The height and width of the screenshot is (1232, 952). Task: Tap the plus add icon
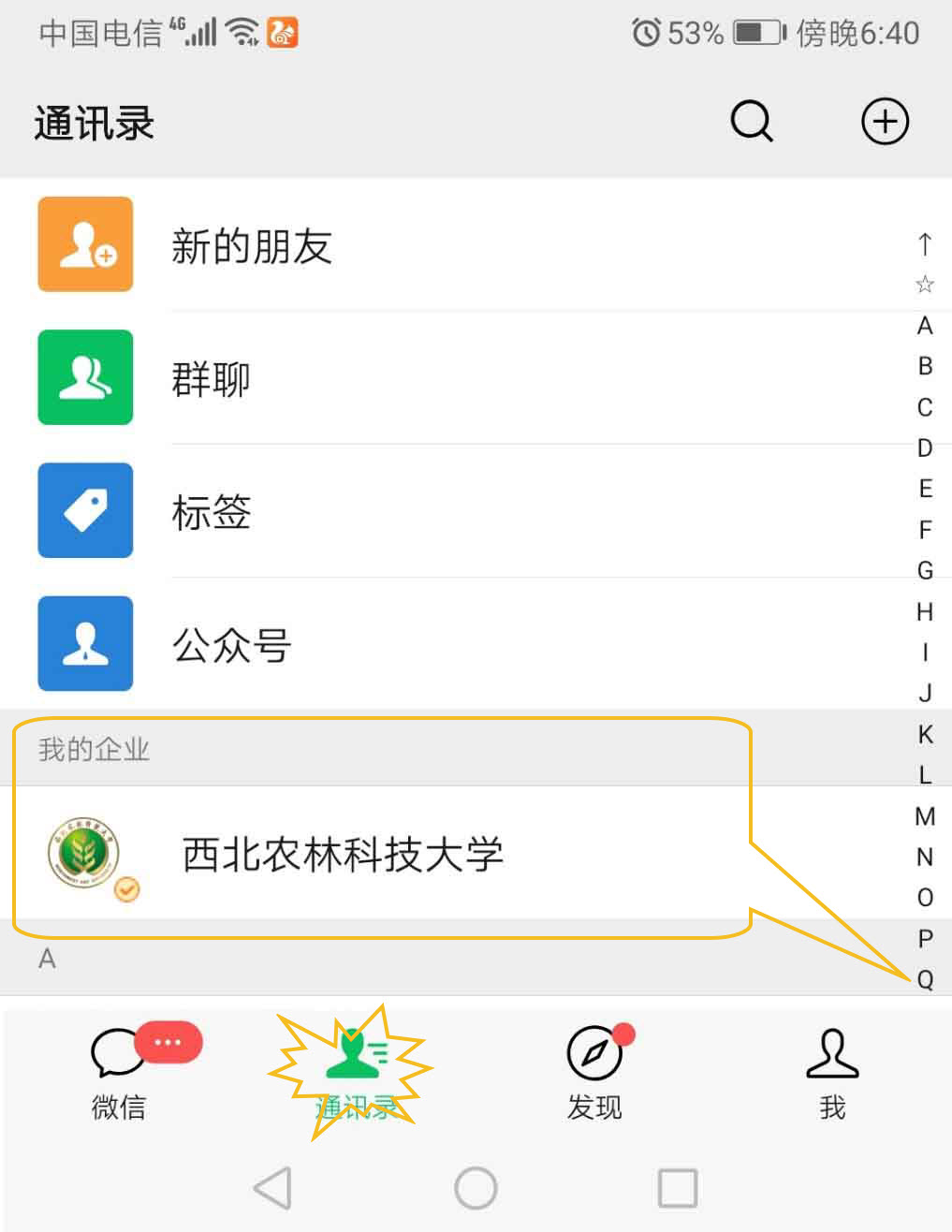click(885, 122)
